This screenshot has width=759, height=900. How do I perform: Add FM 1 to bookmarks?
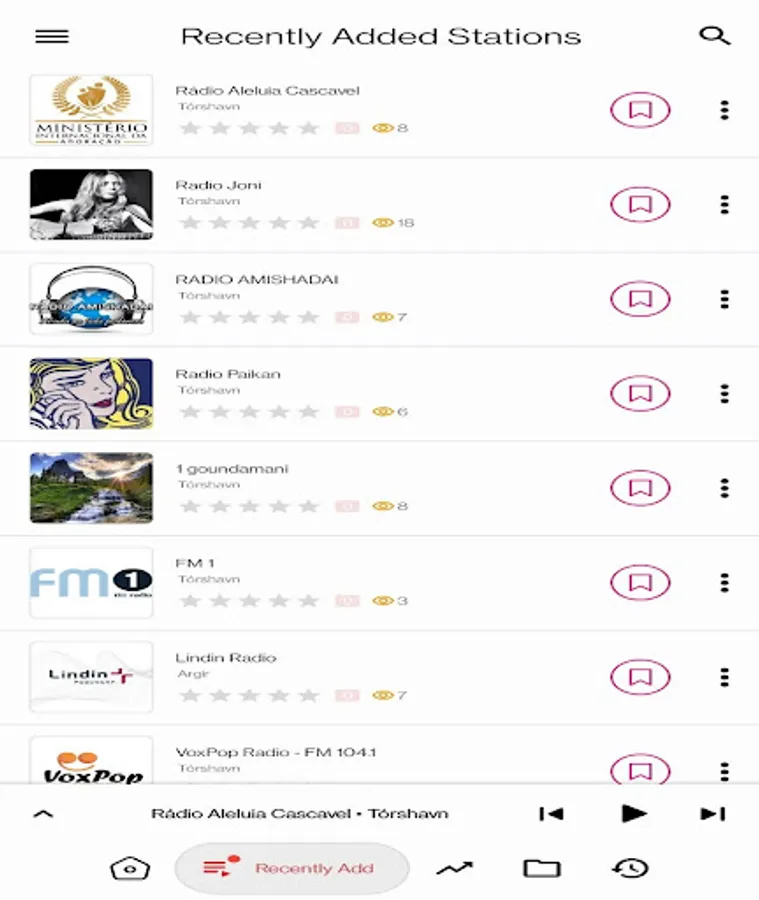tap(640, 582)
